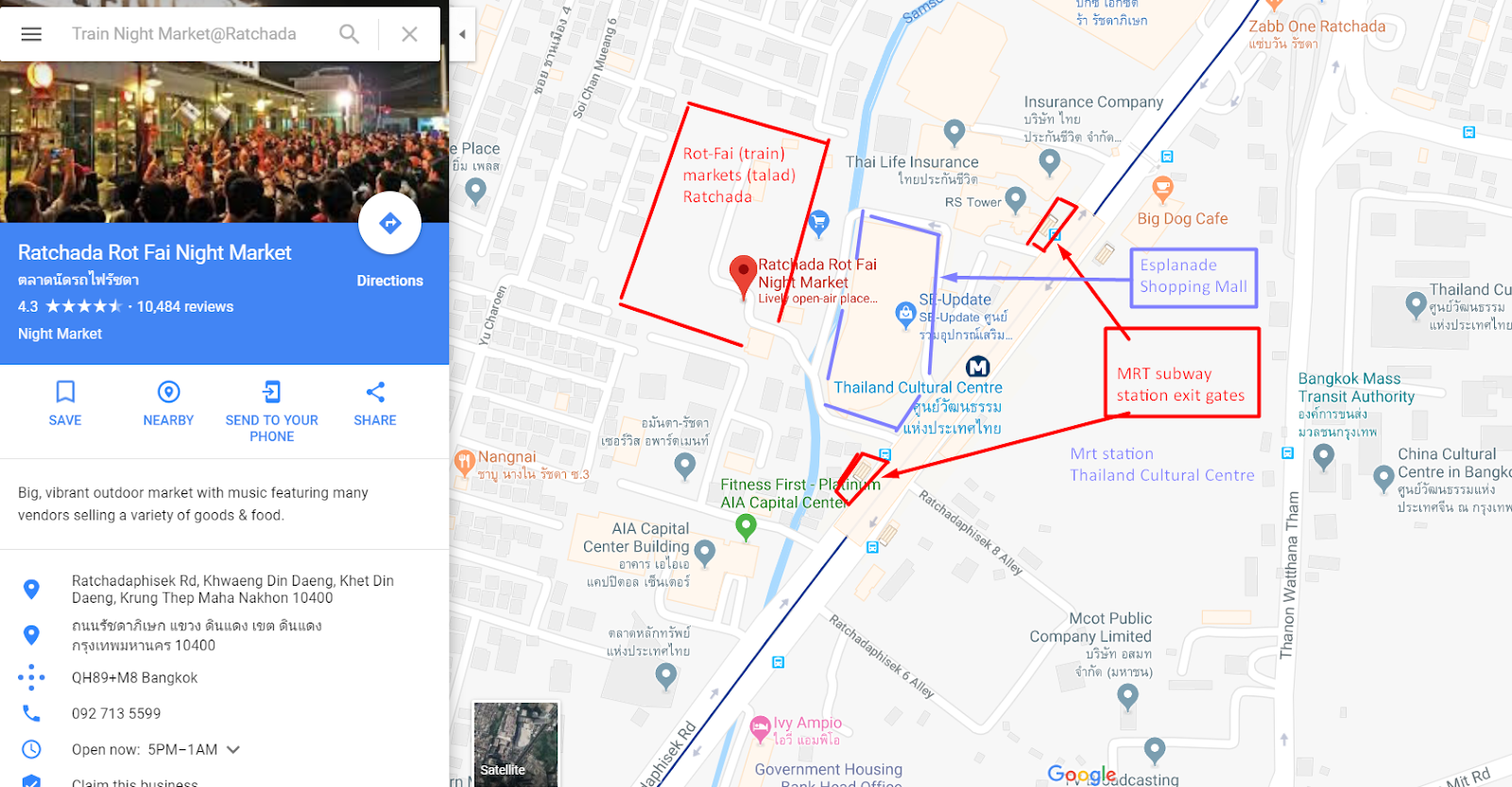Search Nearby places
The width and height of the screenshot is (1512, 787).
coord(168,403)
